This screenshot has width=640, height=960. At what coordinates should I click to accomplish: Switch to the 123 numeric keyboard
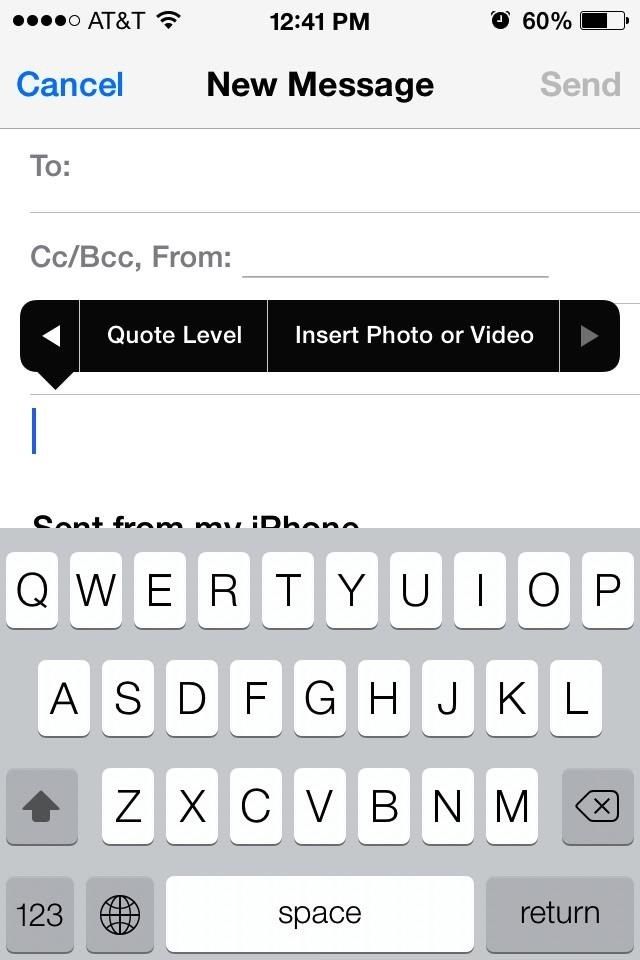(40, 914)
